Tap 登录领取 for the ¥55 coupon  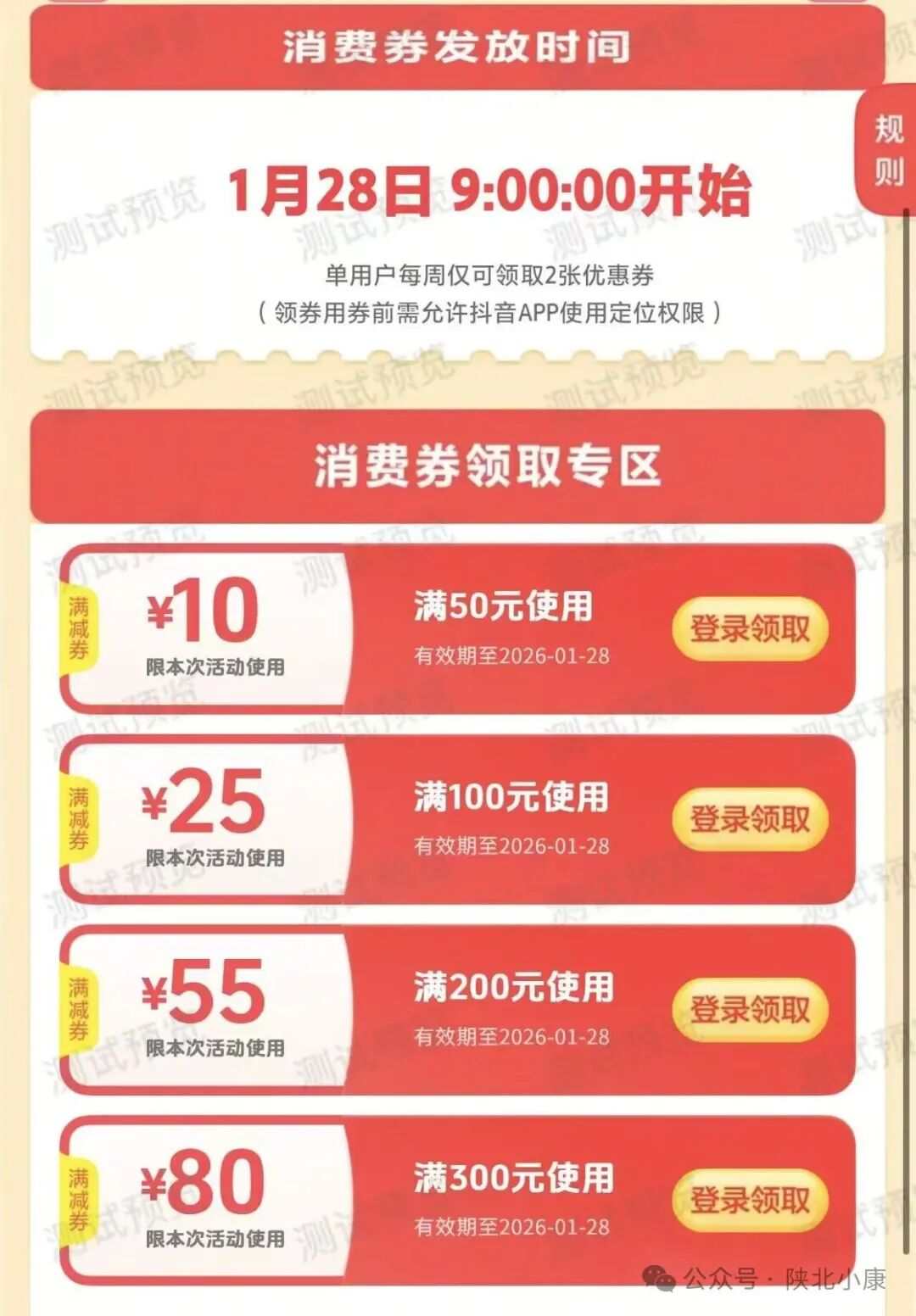coord(749,1010)
